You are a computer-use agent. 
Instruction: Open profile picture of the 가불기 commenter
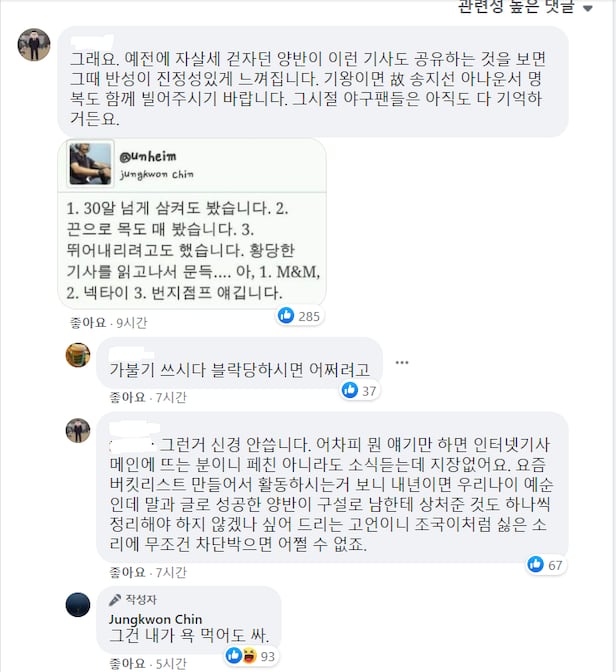pyautogui.click(x=78, y=355)
